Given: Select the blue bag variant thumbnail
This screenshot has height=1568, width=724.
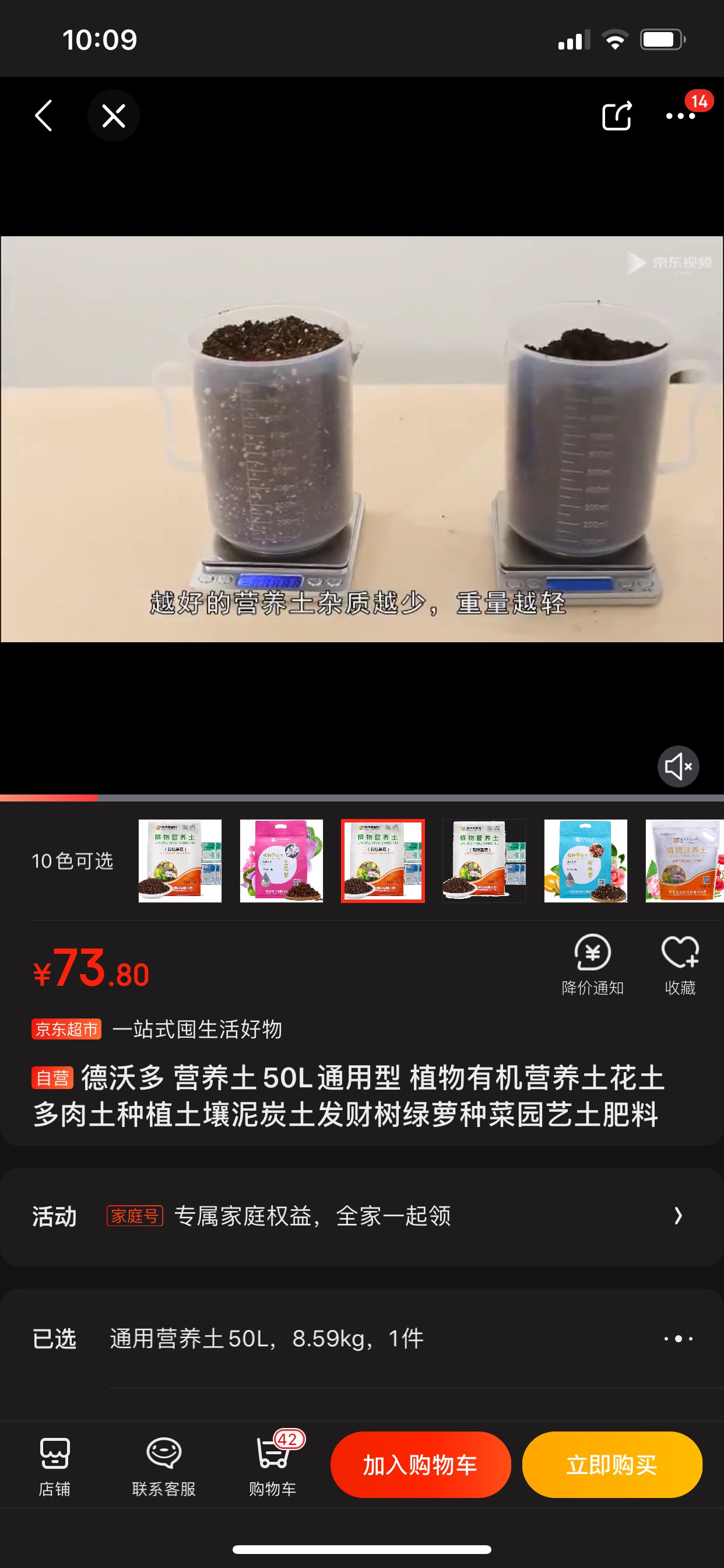Looking at the screenshot, I should click(585, 860).
